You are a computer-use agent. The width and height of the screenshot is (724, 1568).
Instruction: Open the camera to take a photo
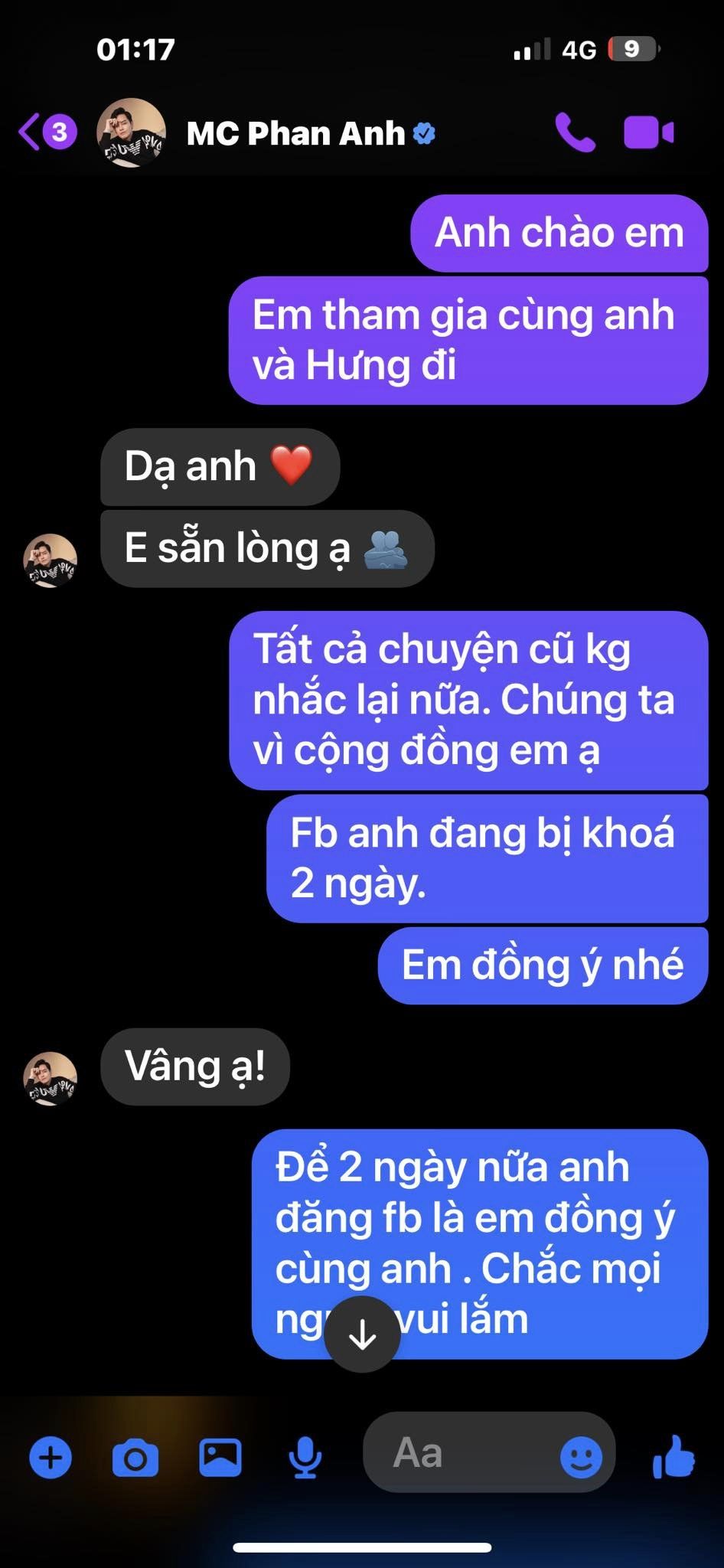[x=135, y=1457]
